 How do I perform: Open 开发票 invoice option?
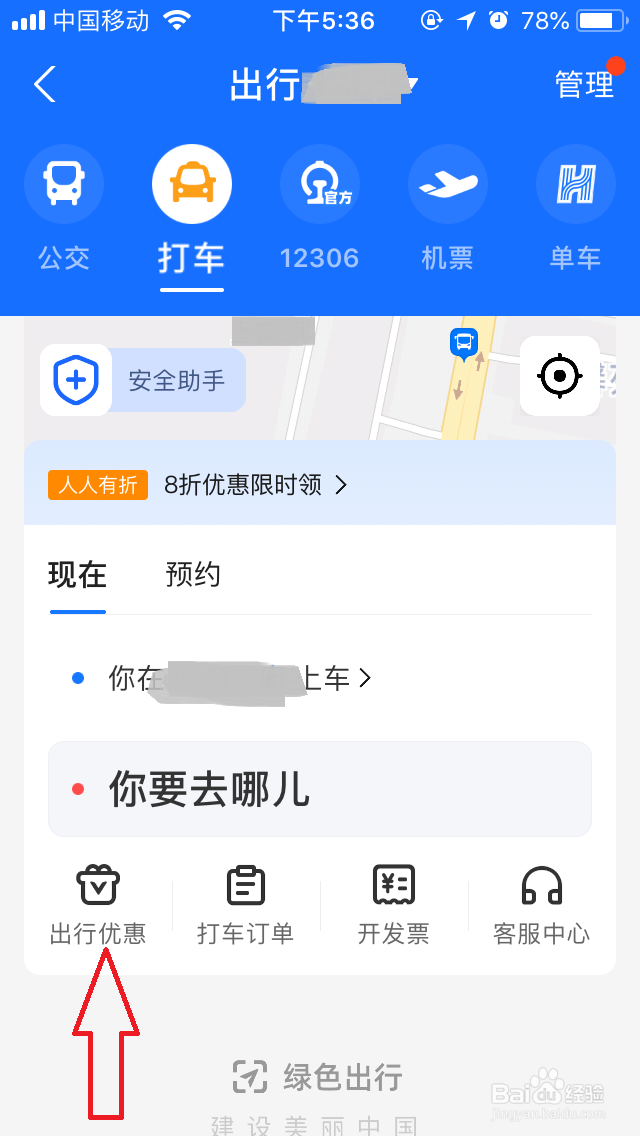click(394, 906)
